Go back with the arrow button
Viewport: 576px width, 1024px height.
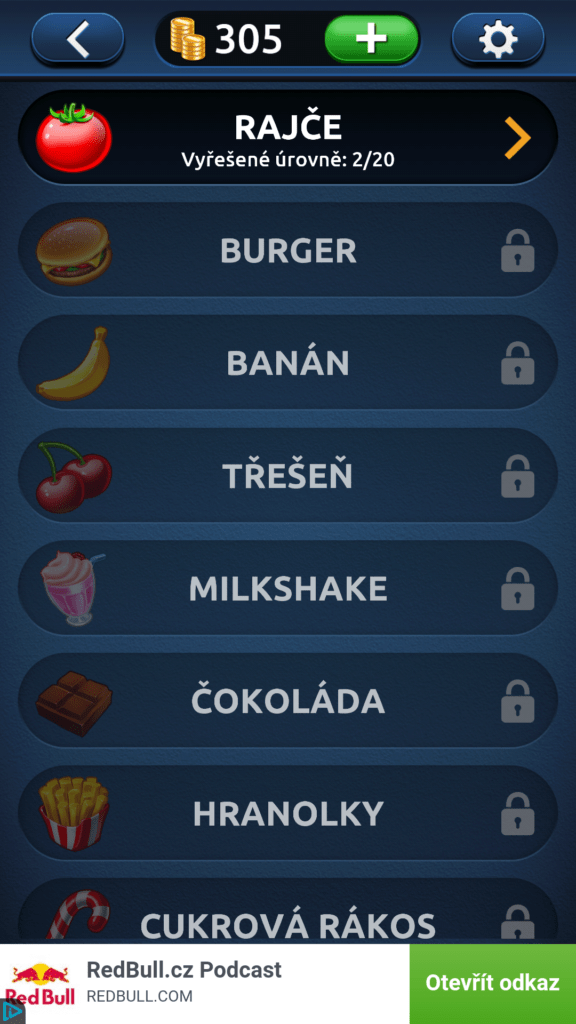click(x=78, y=39)
